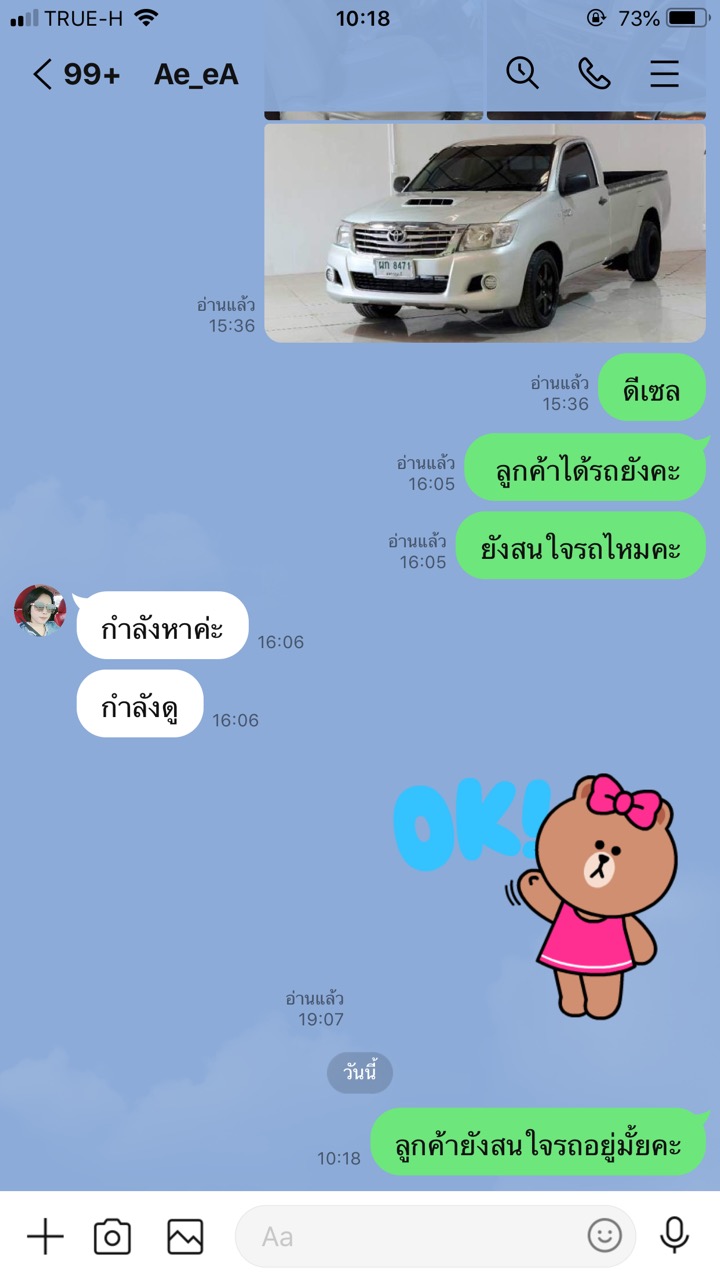This screenshot has height=1280, width=720.
Task: Record a voice message with the microphone
Action: [x=675, y=1236]
